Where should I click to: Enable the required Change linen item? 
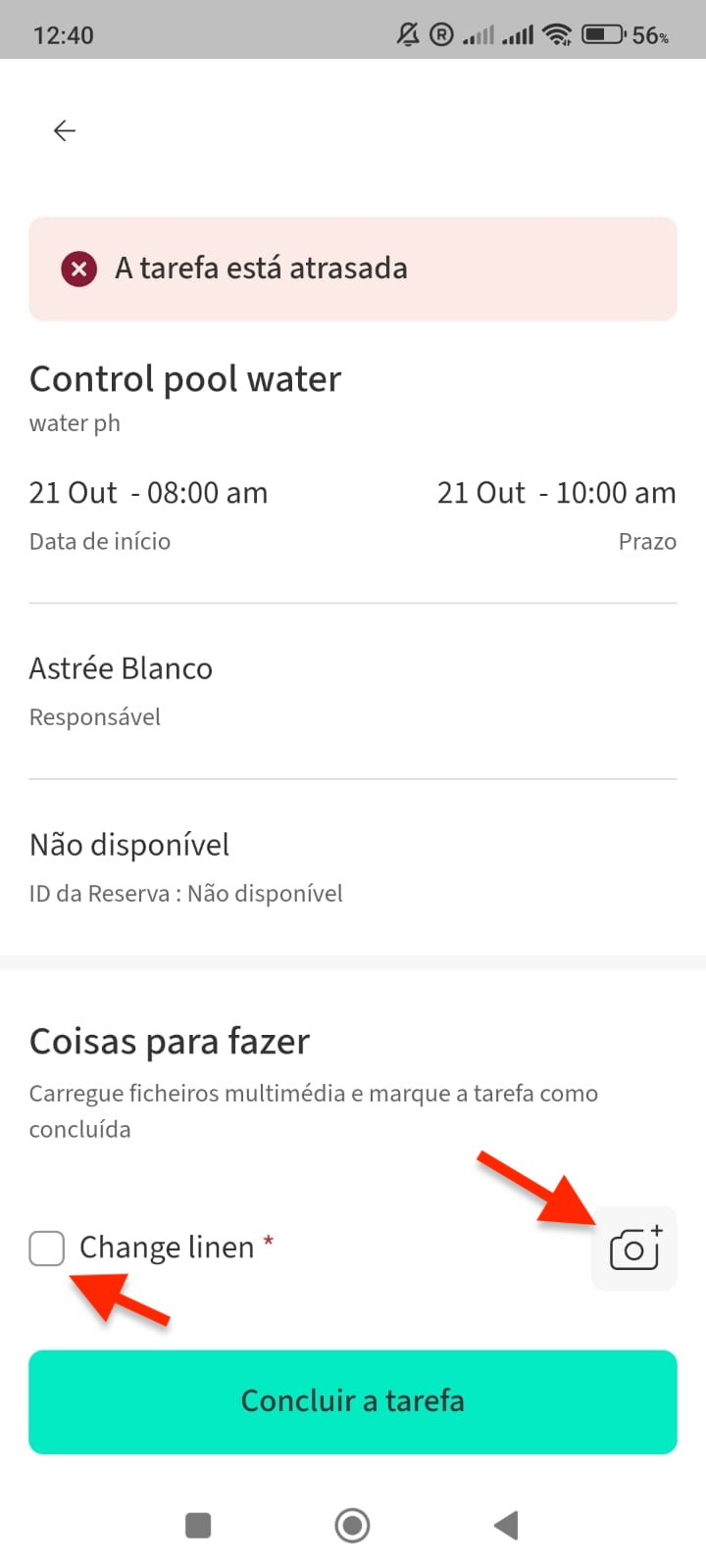pyautogui.click(x=46, y=1248)
